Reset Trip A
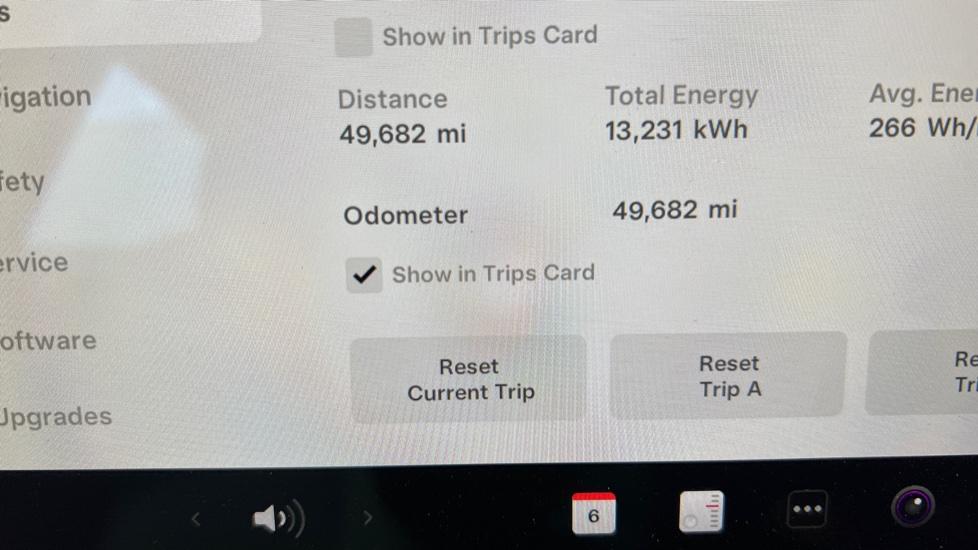Screen dimensions: 978x550 tap(729, 376)
